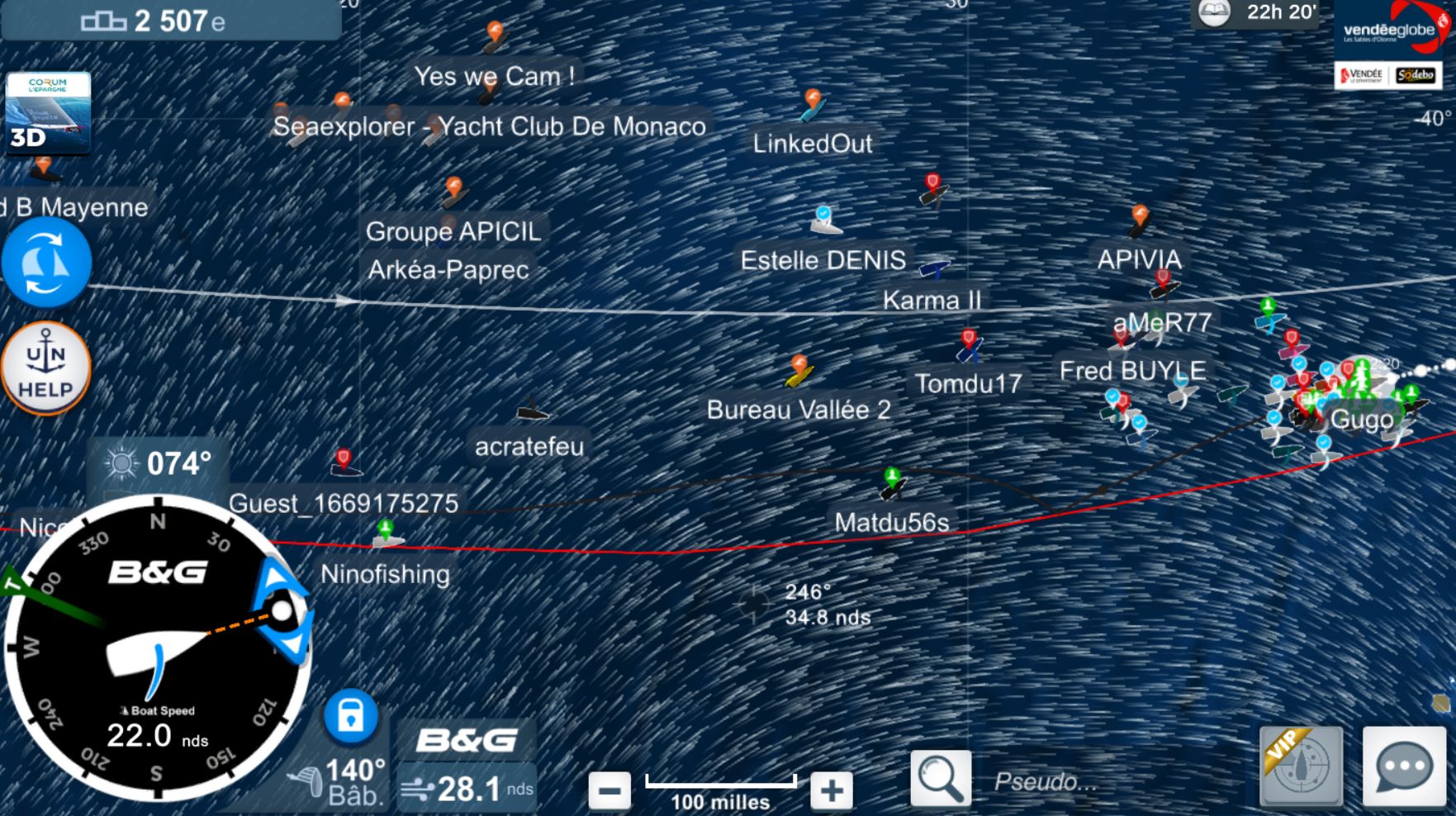The height and width of the screenshot is (816, 1456).
Task: Open the CORUM 3D view
Action: point(48,113)
